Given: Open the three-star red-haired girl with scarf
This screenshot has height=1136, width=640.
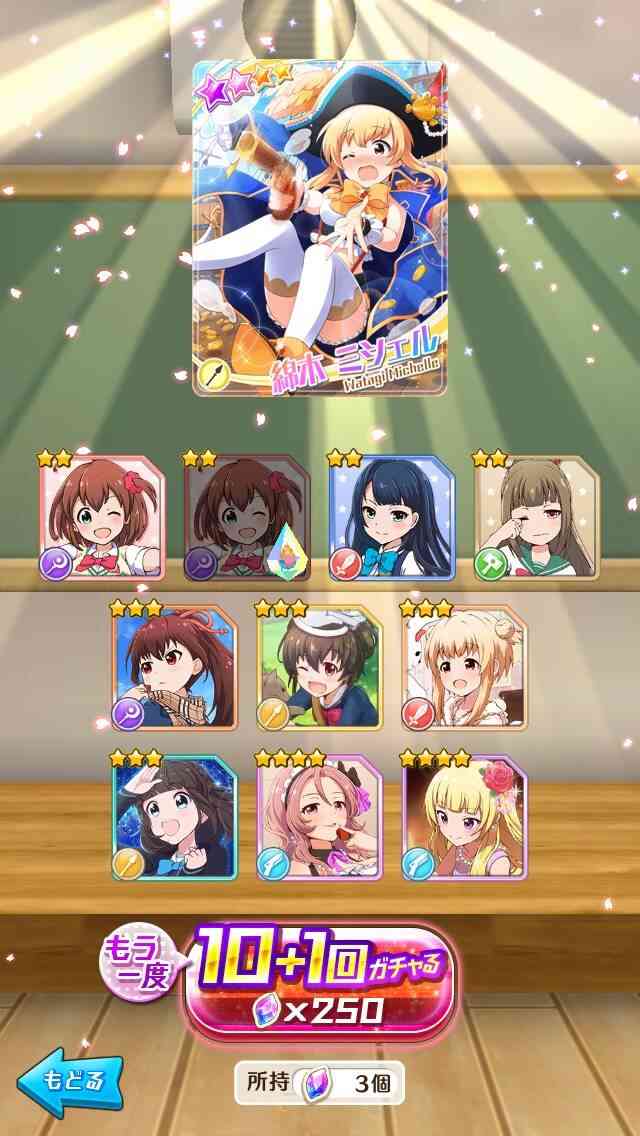Looking at the screenshot, I should coord(175,667).
